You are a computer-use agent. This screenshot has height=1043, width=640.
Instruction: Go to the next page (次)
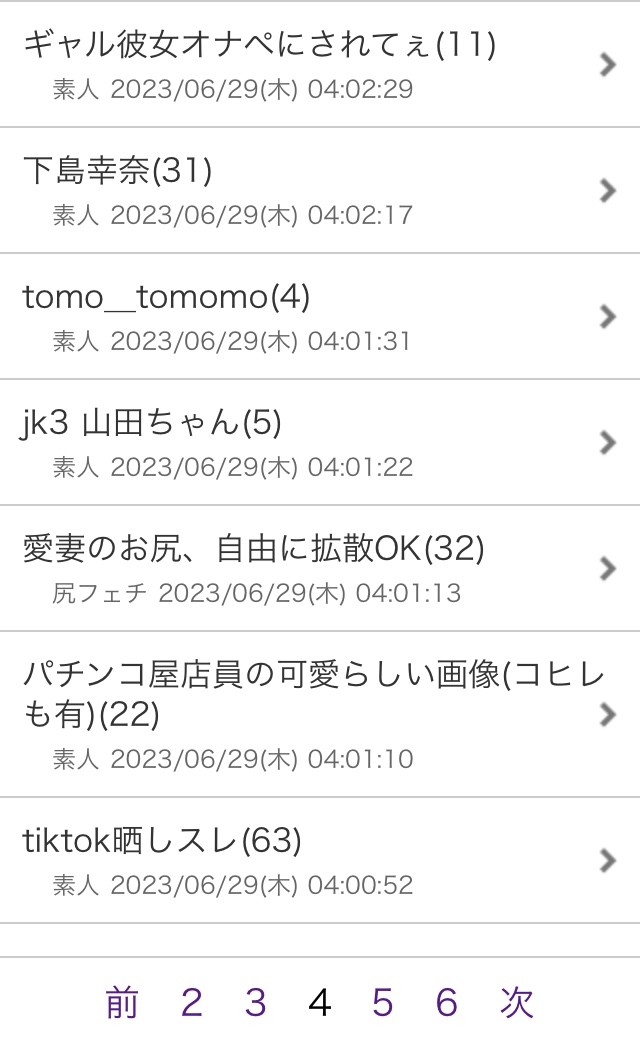coord(517,1002)
